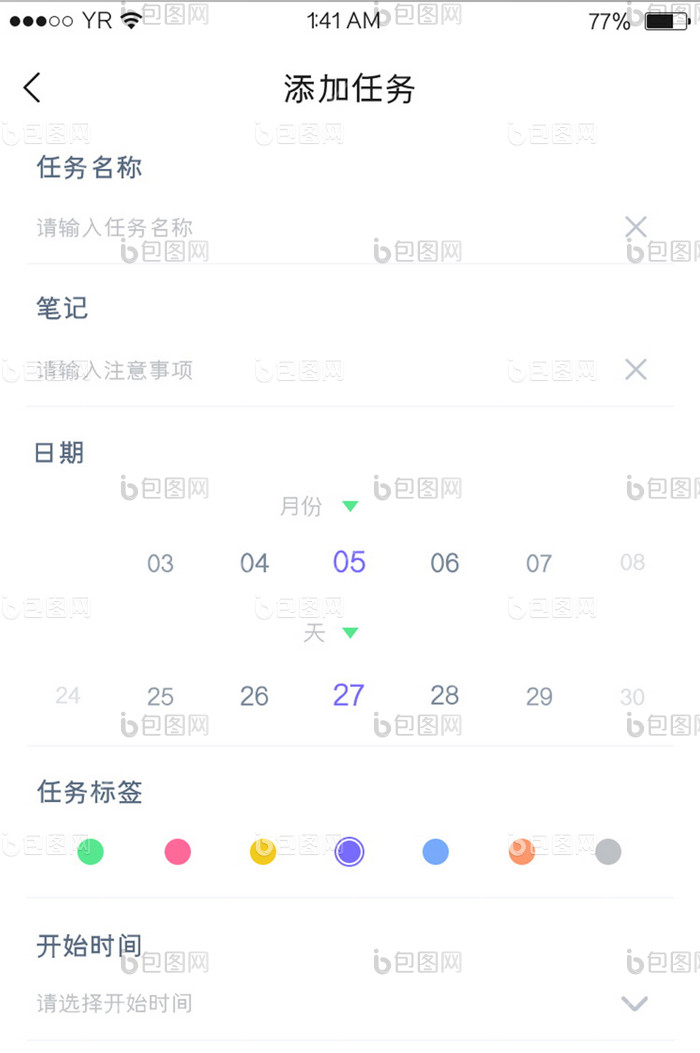700x1053 pixels.
Task: Choose the pink task label color
Action: tap(178, 852)
